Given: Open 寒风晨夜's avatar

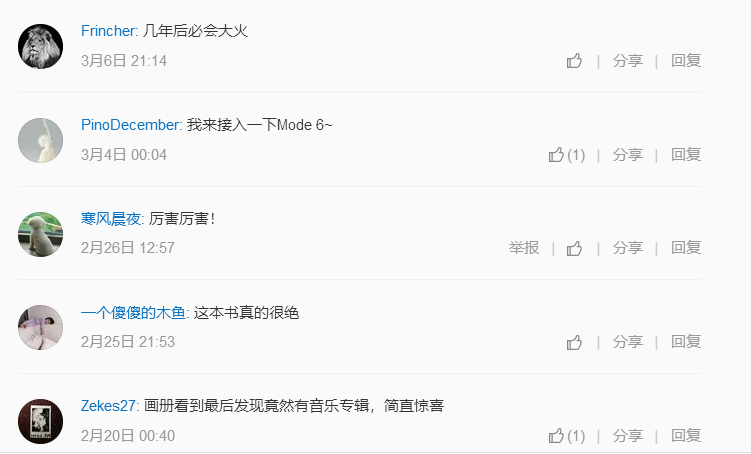Looking at the screenshot, I should pos(41,234).
